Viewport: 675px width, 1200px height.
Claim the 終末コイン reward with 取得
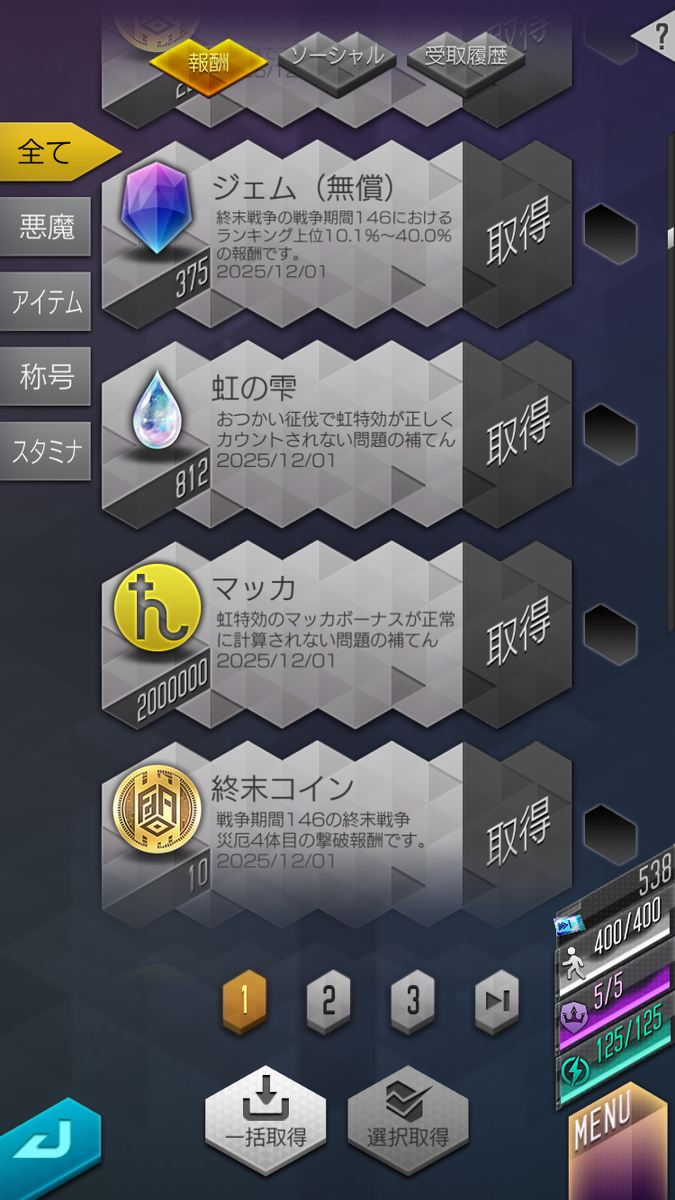tap(518, 833)
